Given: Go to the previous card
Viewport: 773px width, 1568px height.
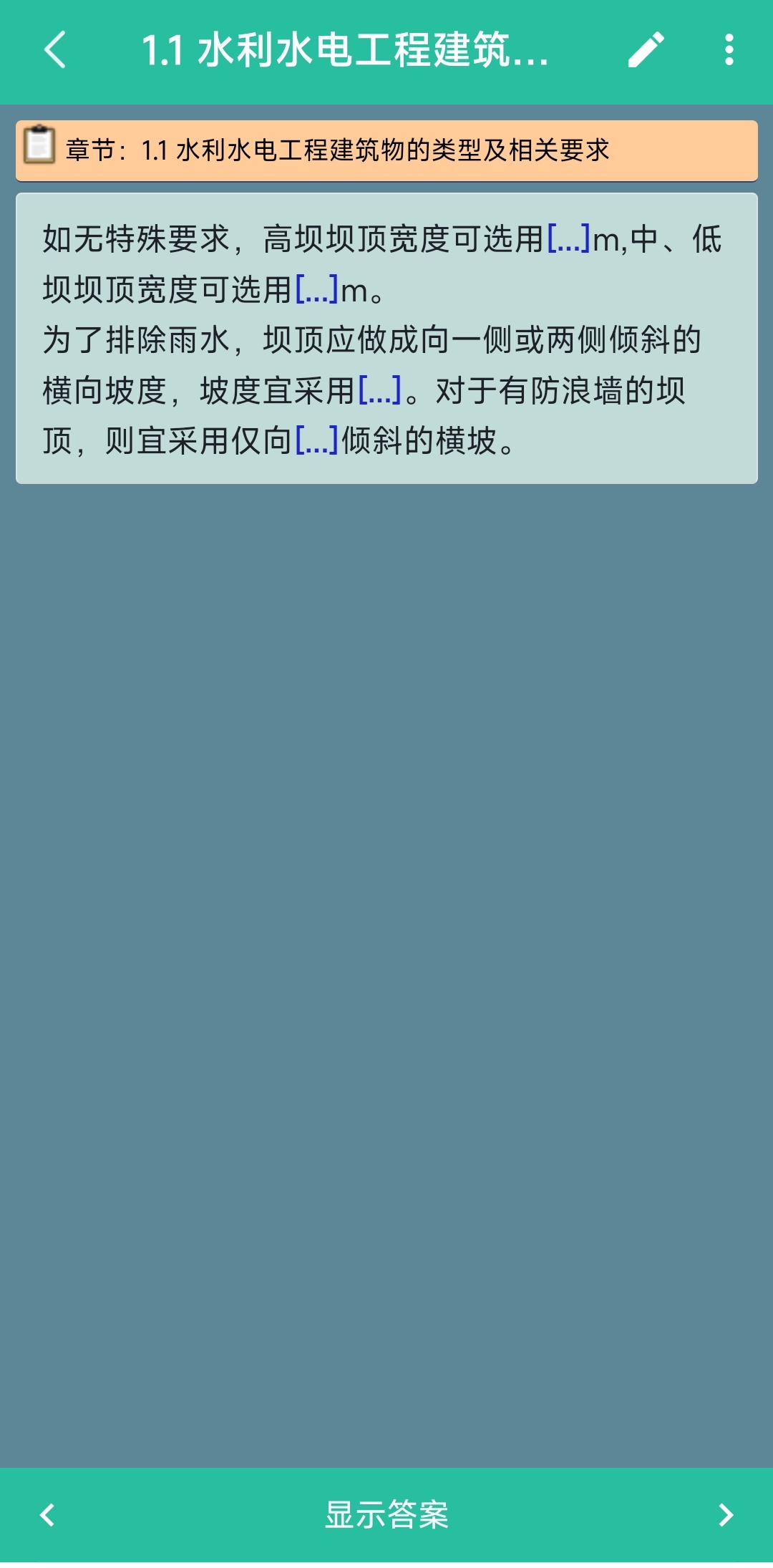Looking at the screenshot, I should 47,1515.
